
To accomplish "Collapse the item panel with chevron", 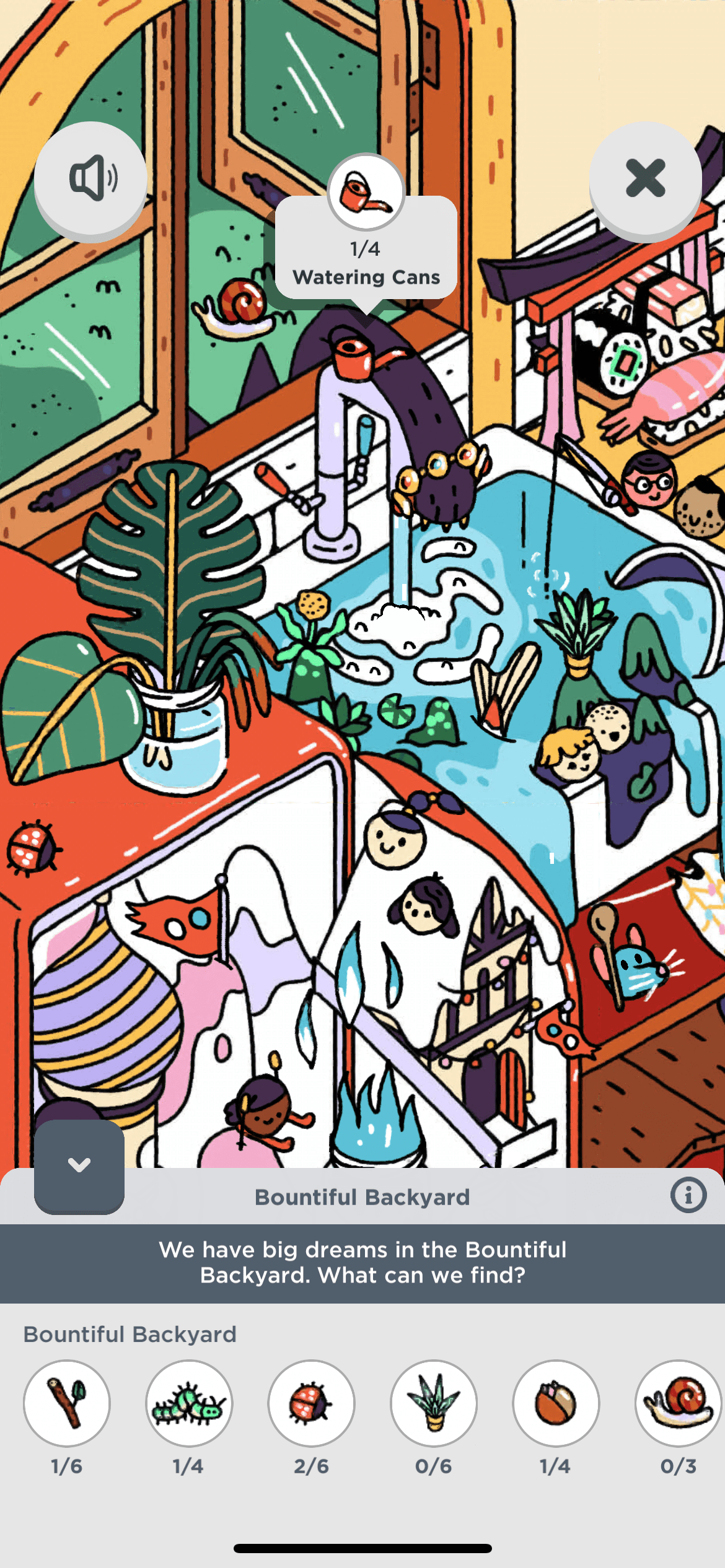I will pos(79,1165).
